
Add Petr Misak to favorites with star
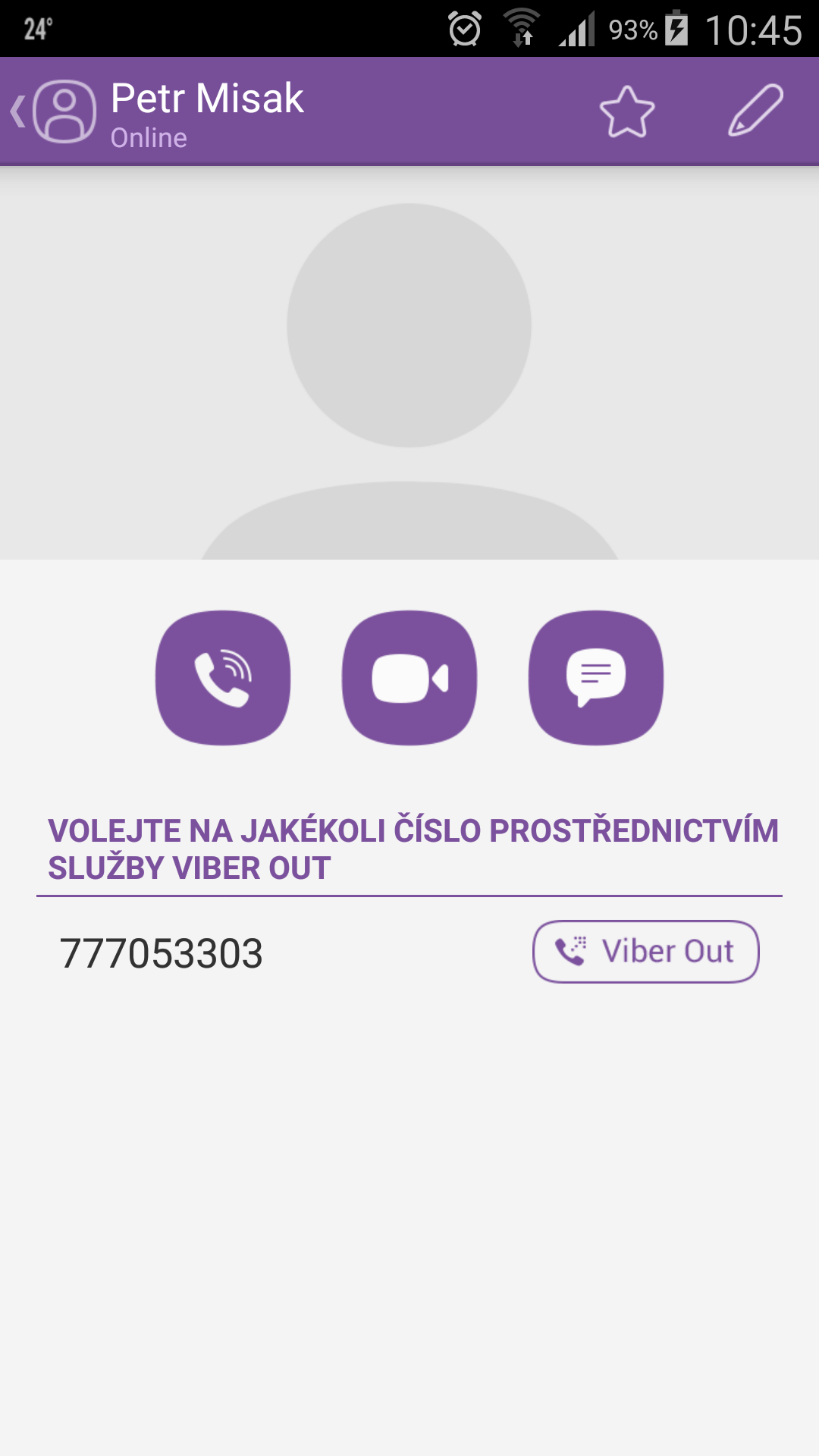[x=627, y=111]
